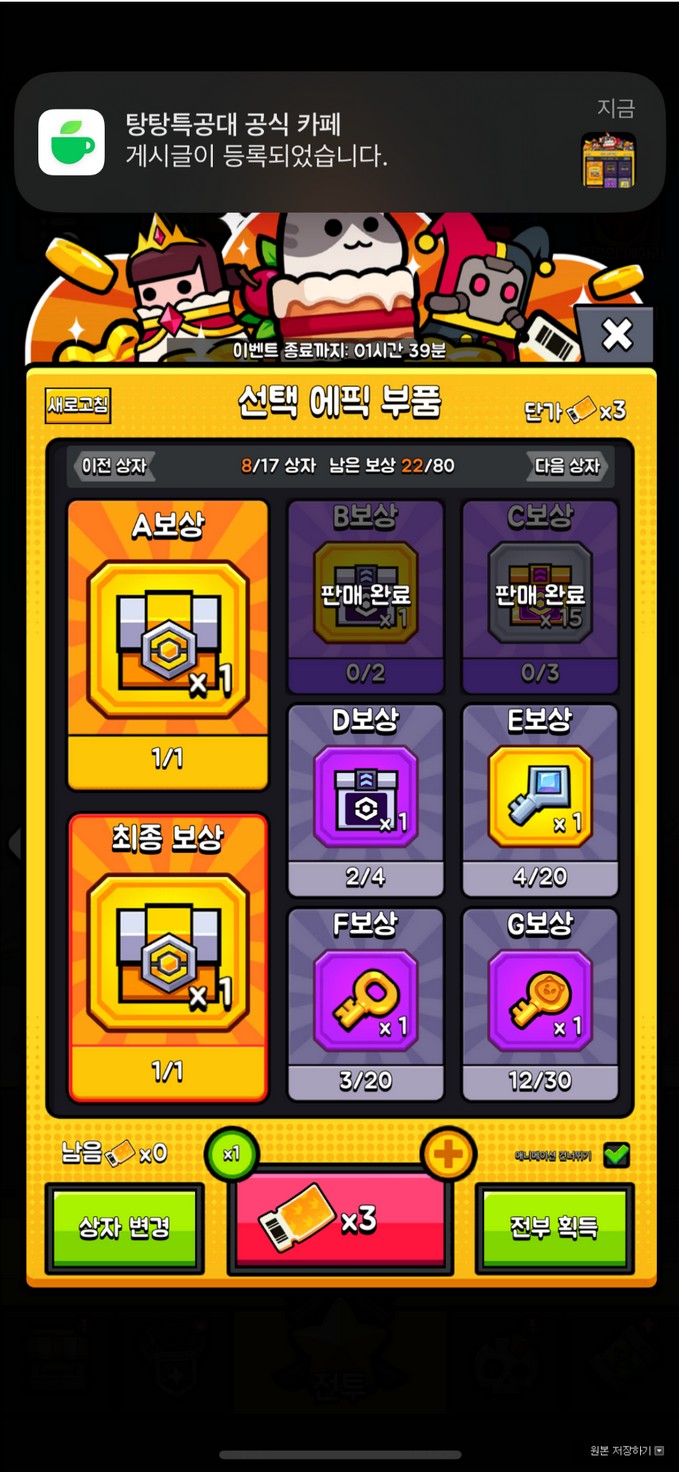
Task: Tap the 상자 변경 button
Action: pos(125,1228)
